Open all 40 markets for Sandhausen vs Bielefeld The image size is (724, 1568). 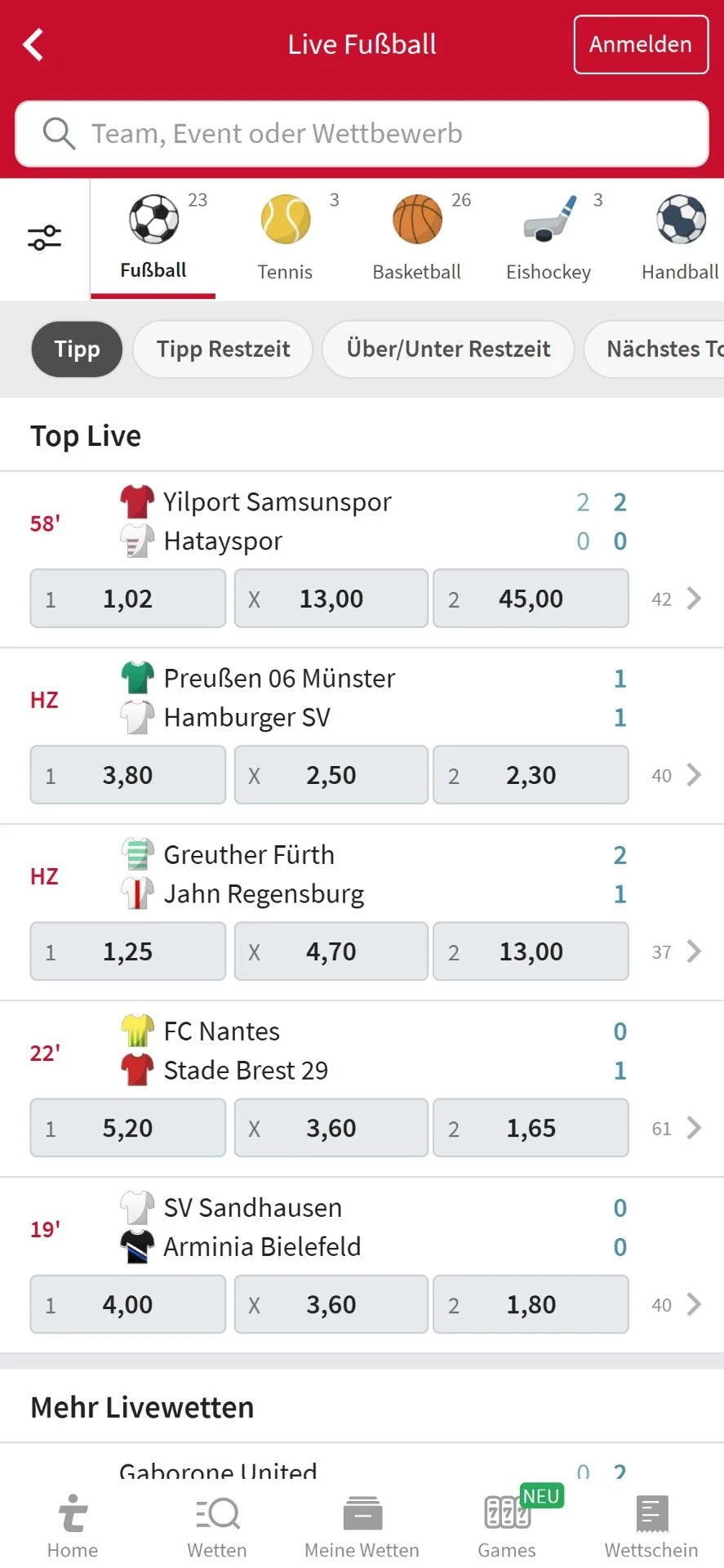point(677,1304)
